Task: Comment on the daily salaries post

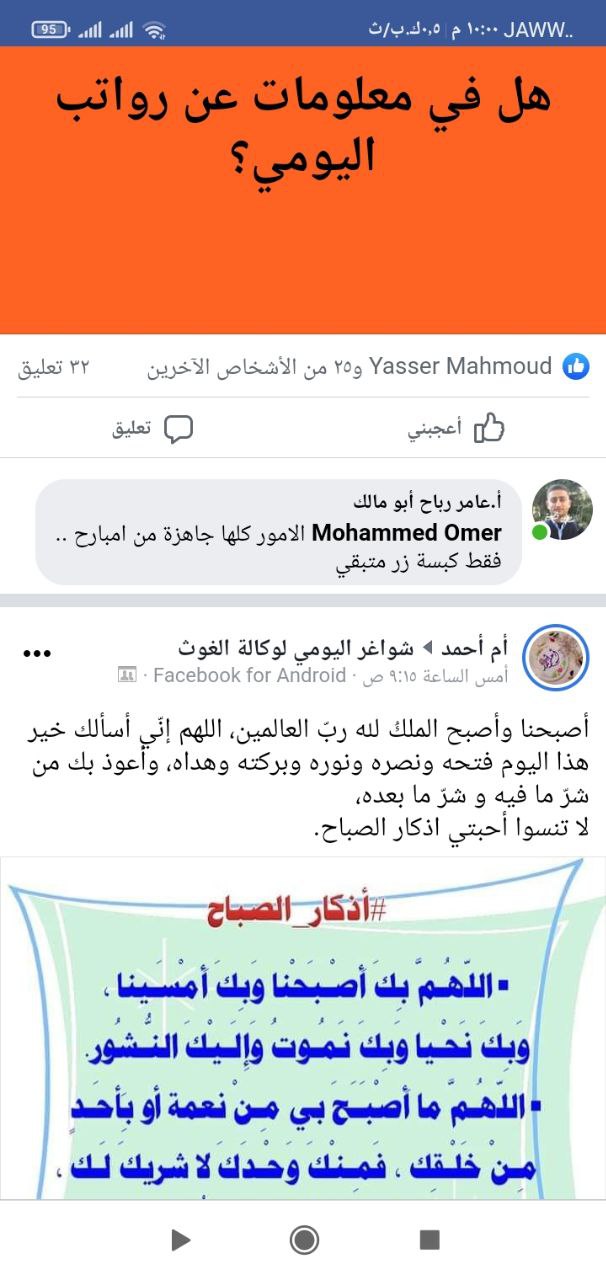Action: tap(152, 429)
